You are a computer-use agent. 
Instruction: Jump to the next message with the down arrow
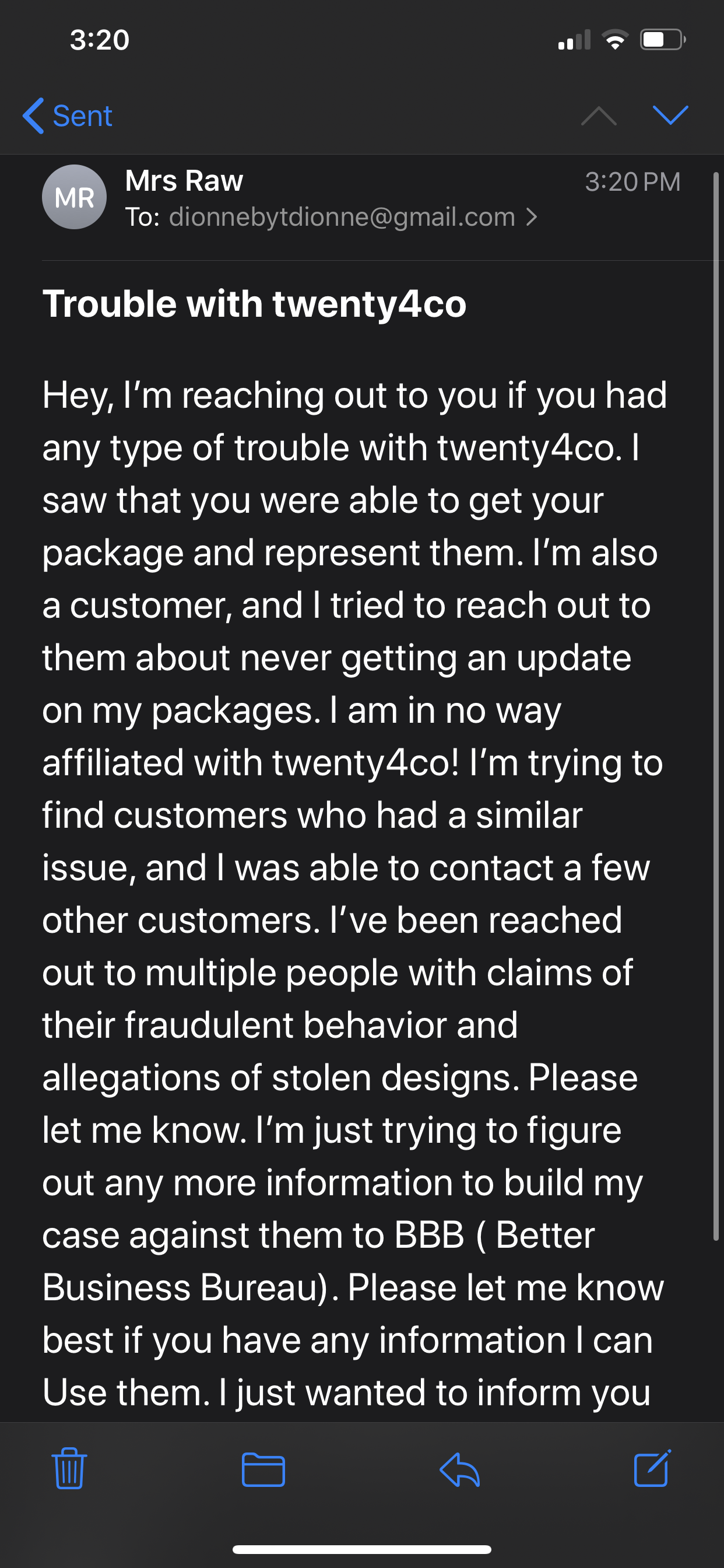670,114
